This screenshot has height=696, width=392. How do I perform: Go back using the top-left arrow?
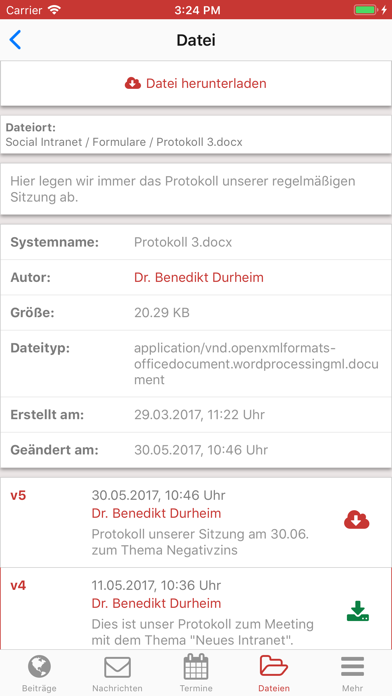click(15, 40)
